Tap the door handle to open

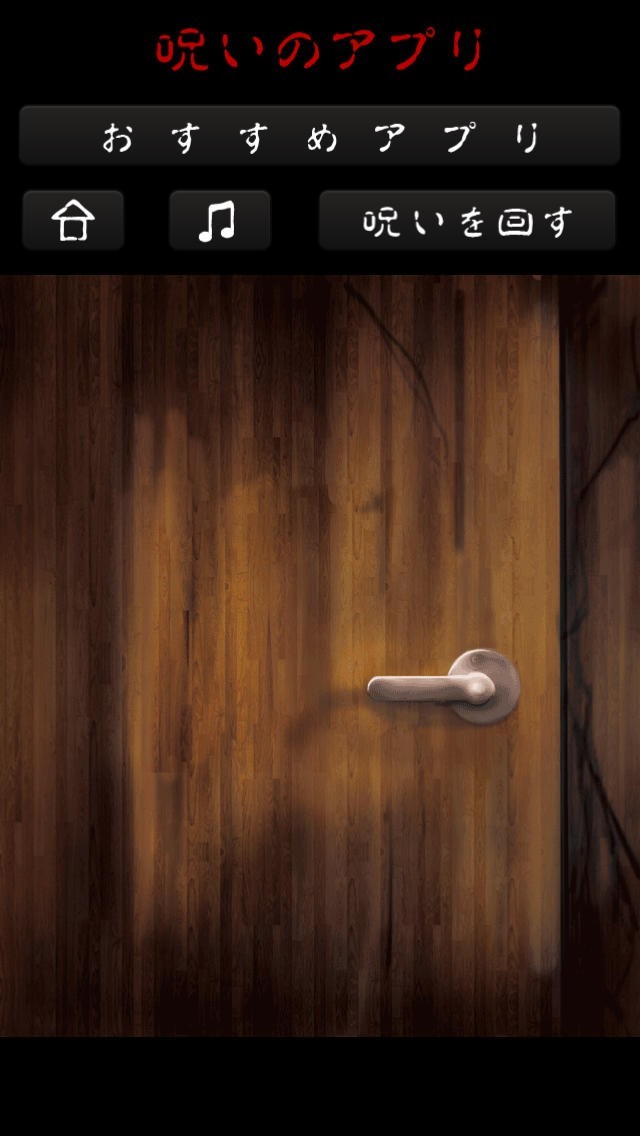click(444, 686)
